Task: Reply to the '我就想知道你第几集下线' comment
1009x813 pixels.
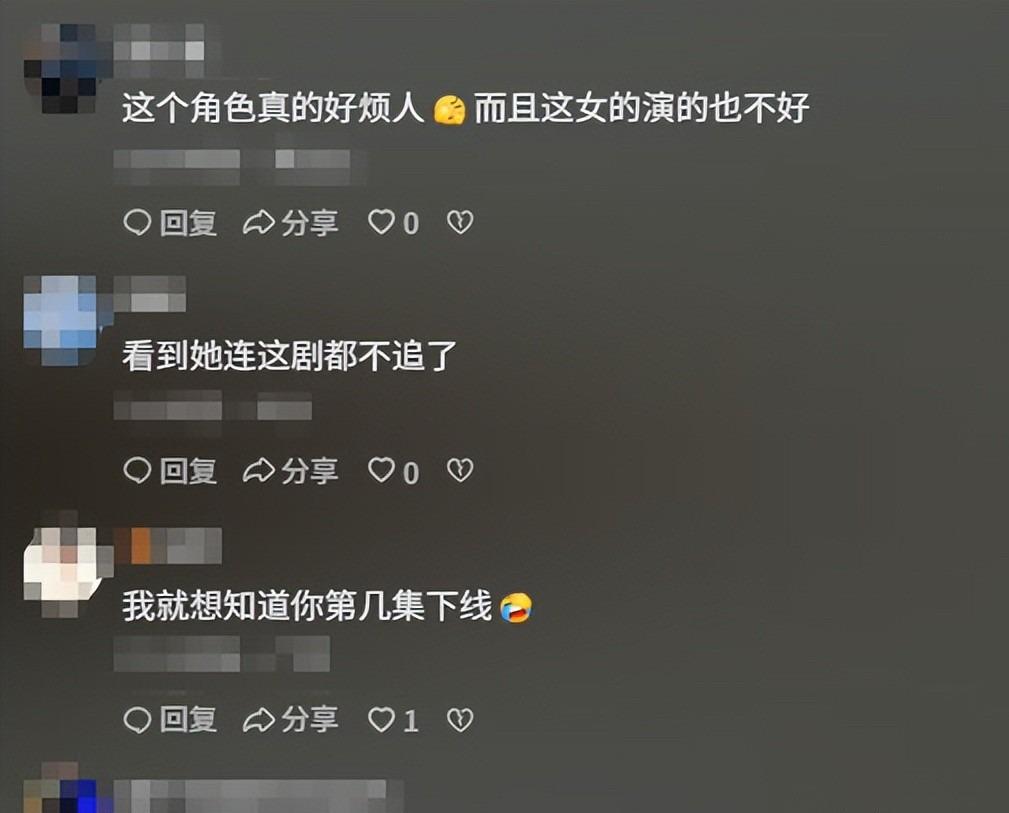Action: pos(170,719)
